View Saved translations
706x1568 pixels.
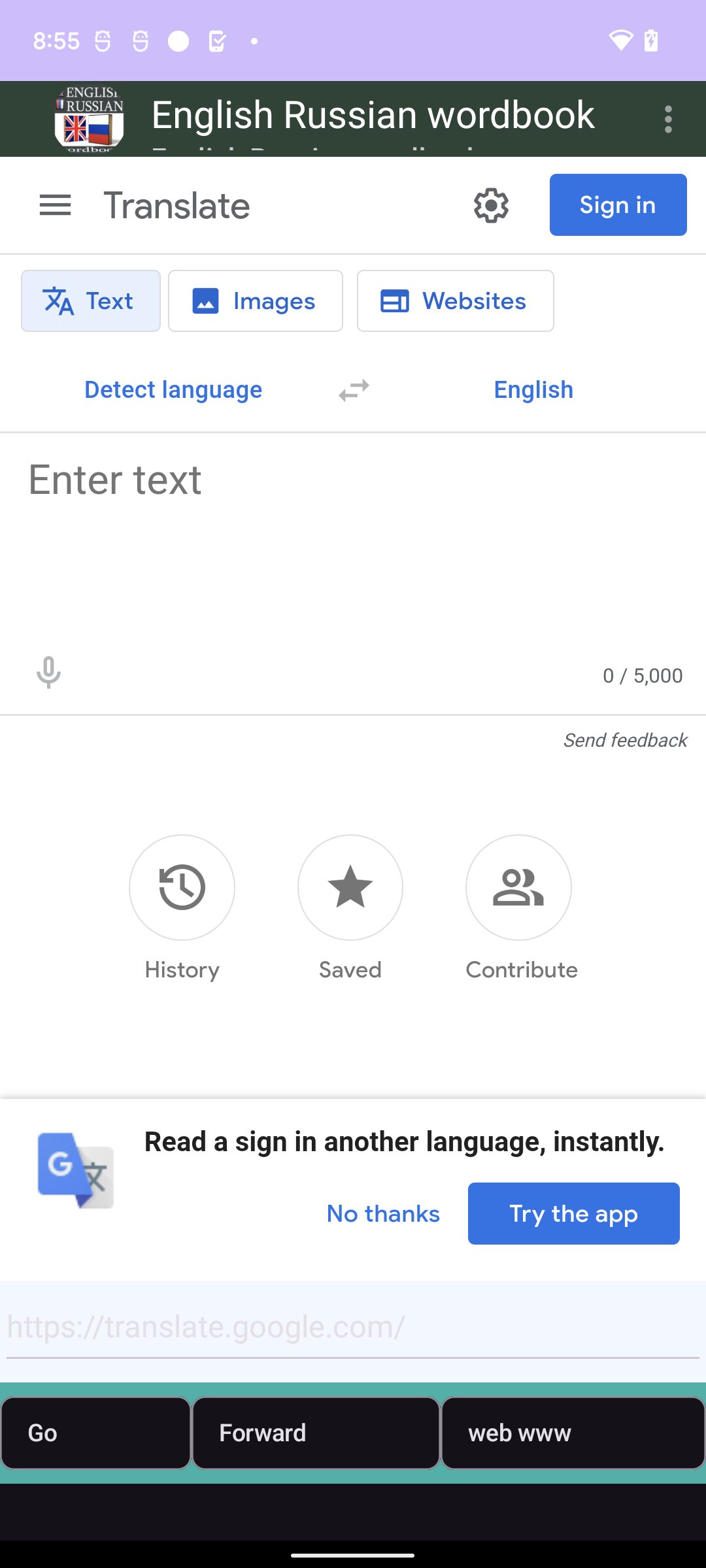(350, 887)
